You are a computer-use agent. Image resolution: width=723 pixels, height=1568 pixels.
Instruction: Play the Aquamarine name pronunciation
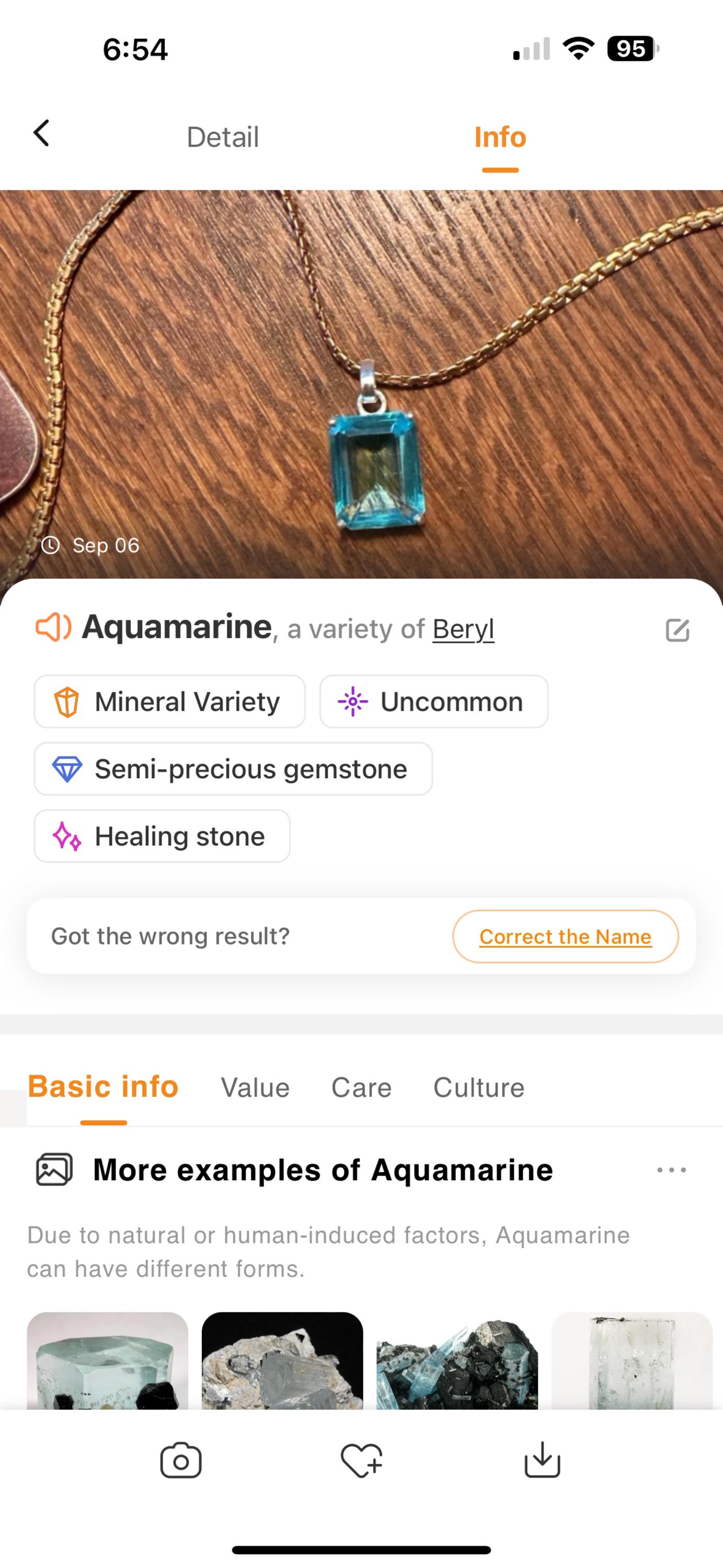click(x=53, y=627)
